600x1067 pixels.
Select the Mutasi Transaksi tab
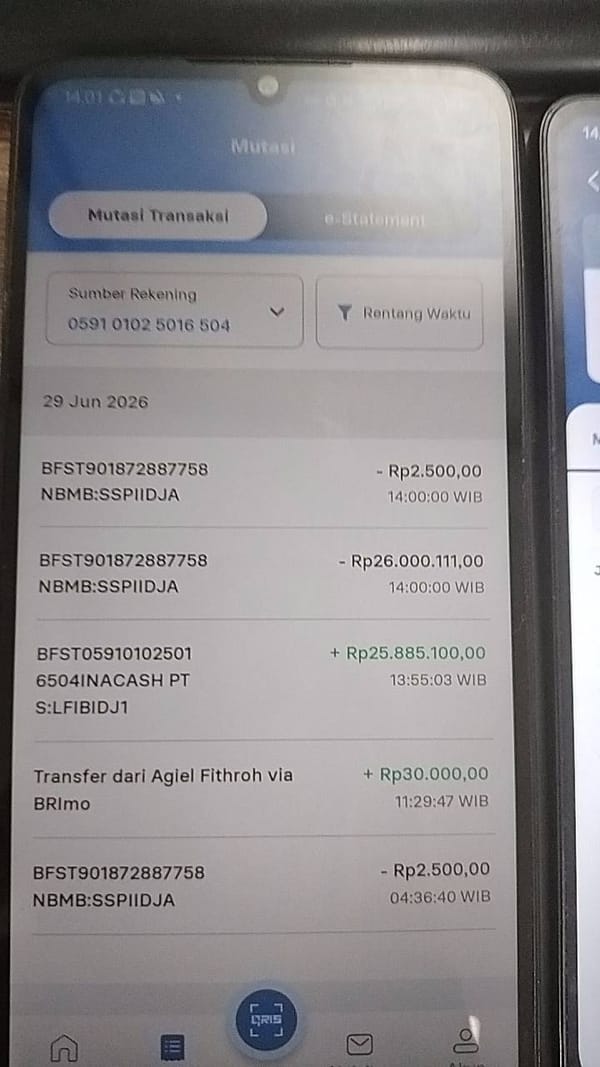click(158, 216)
